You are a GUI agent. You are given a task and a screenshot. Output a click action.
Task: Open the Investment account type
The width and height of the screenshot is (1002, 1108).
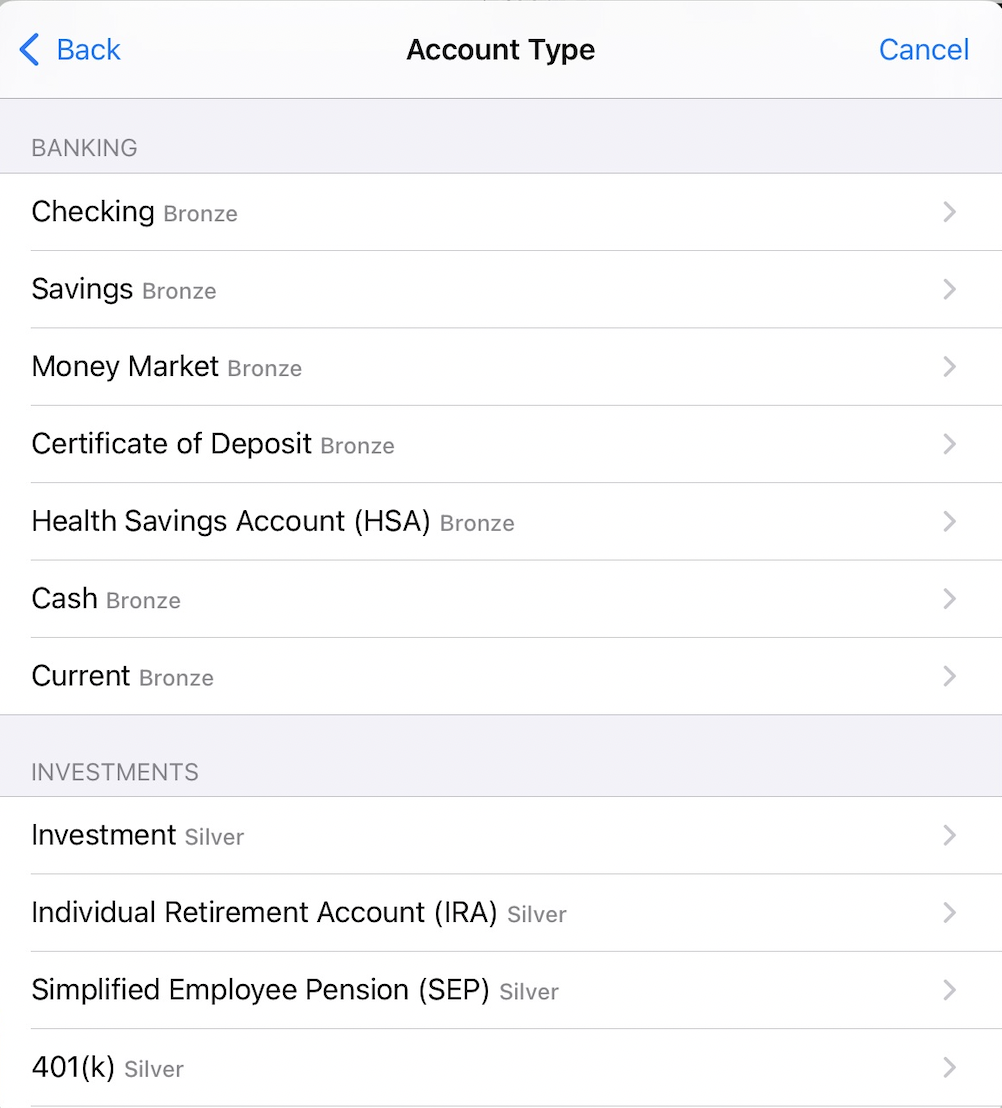(500, 835)
